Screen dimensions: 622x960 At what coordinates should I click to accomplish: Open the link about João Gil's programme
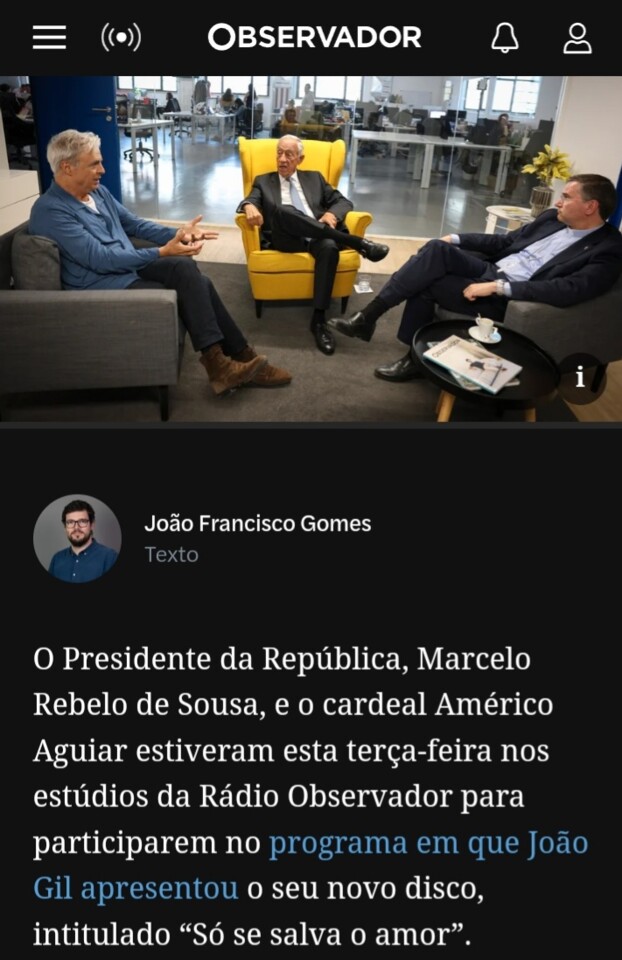click(428, 843)
